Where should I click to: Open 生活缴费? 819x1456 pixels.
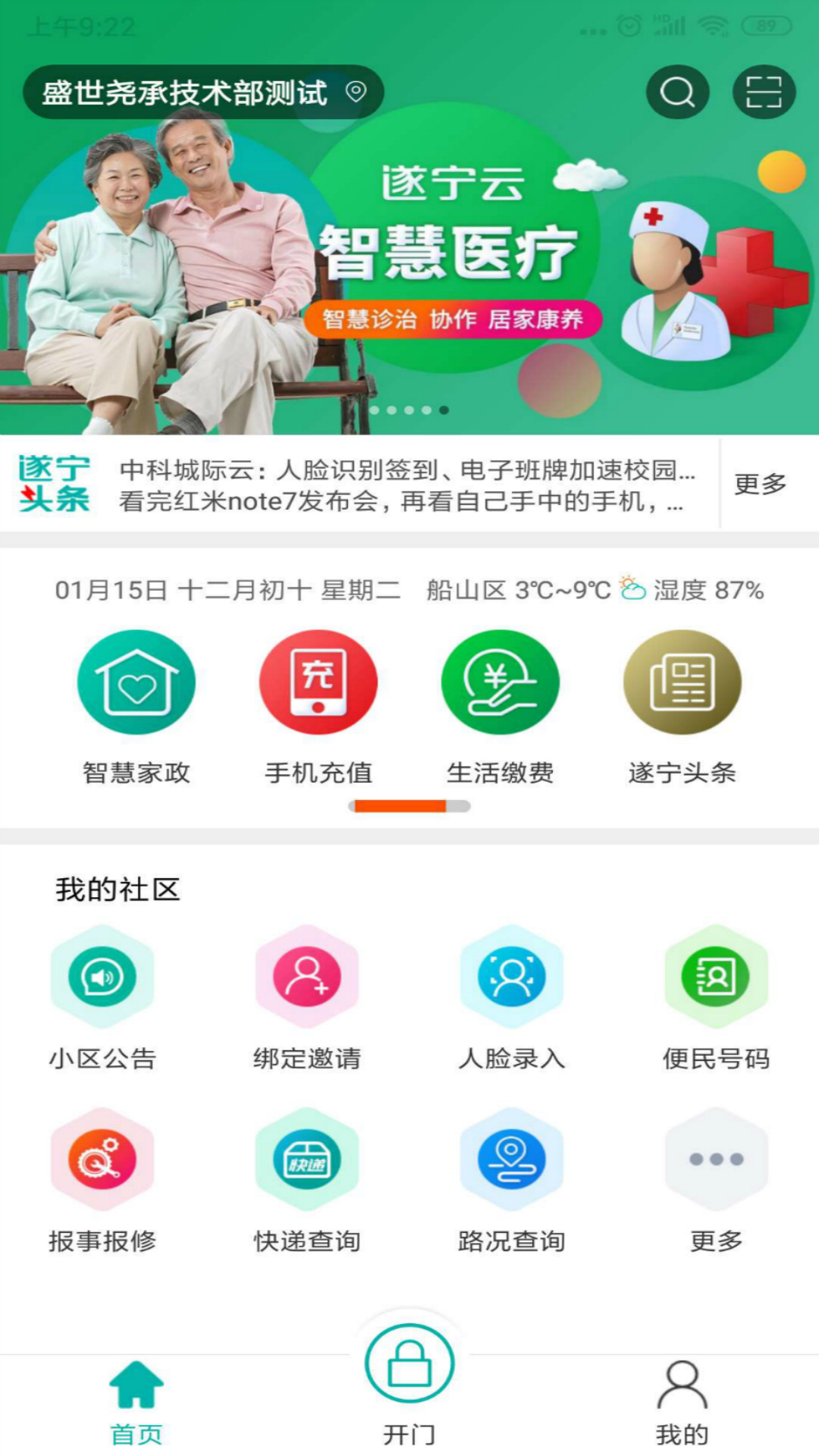coord(500,682)
